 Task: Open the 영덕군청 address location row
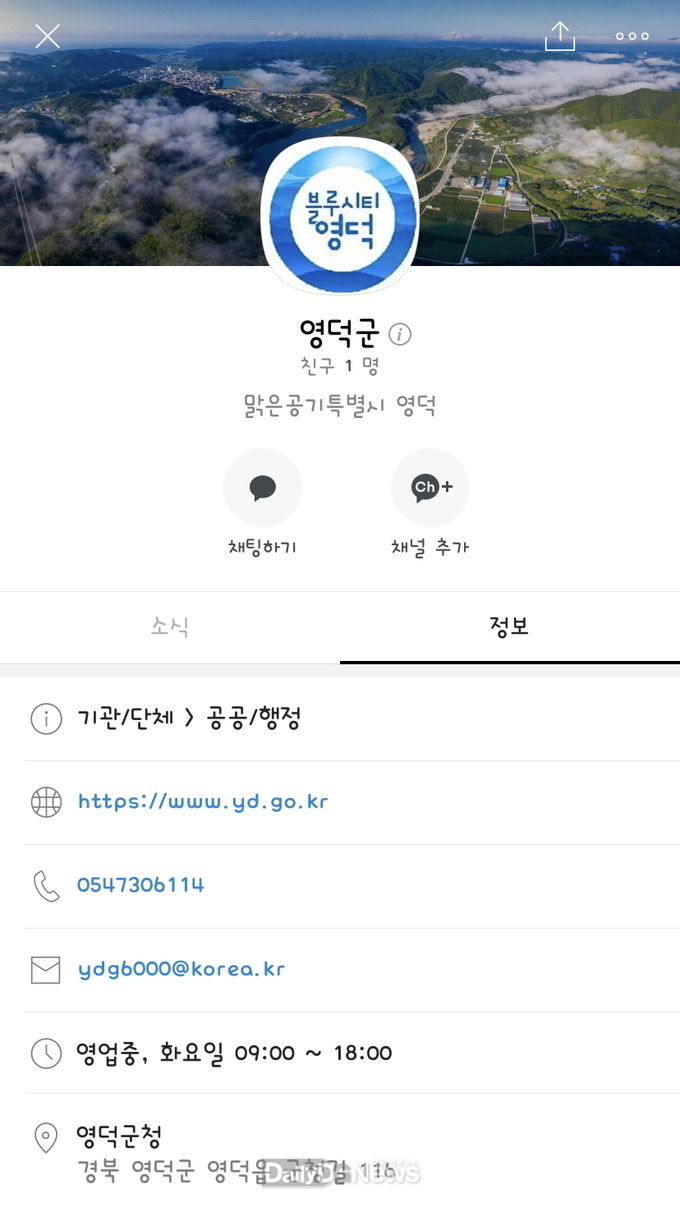coord(235,1152)
